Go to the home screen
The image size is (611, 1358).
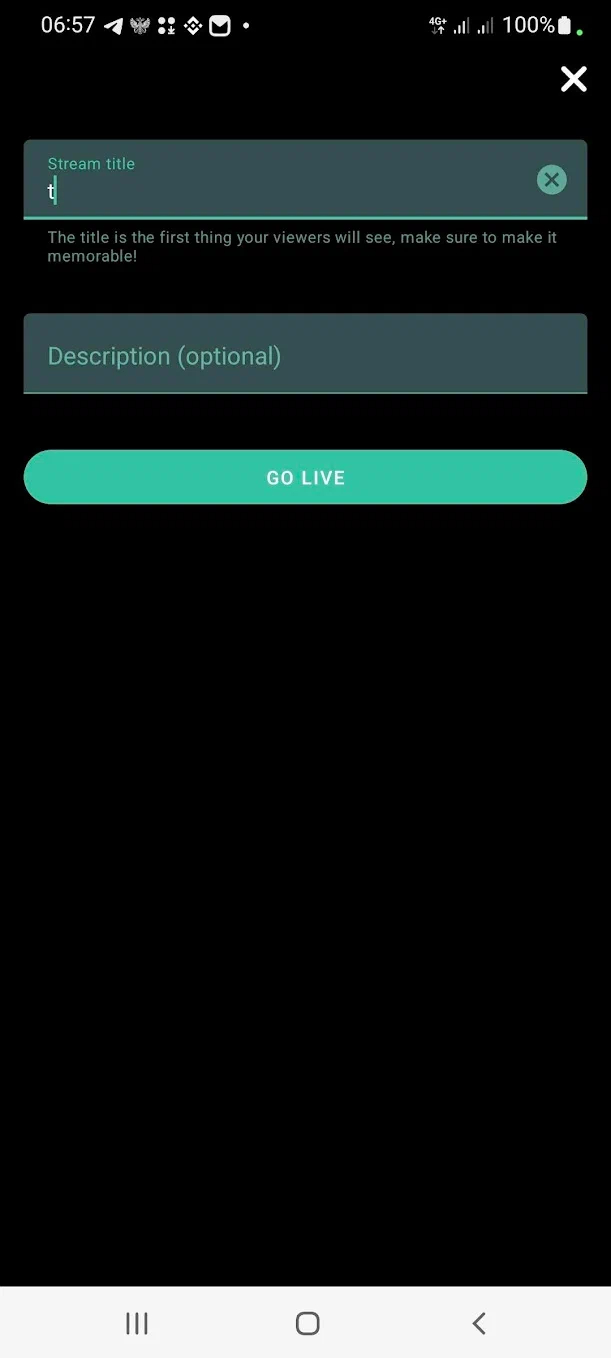coord(307,1323)
